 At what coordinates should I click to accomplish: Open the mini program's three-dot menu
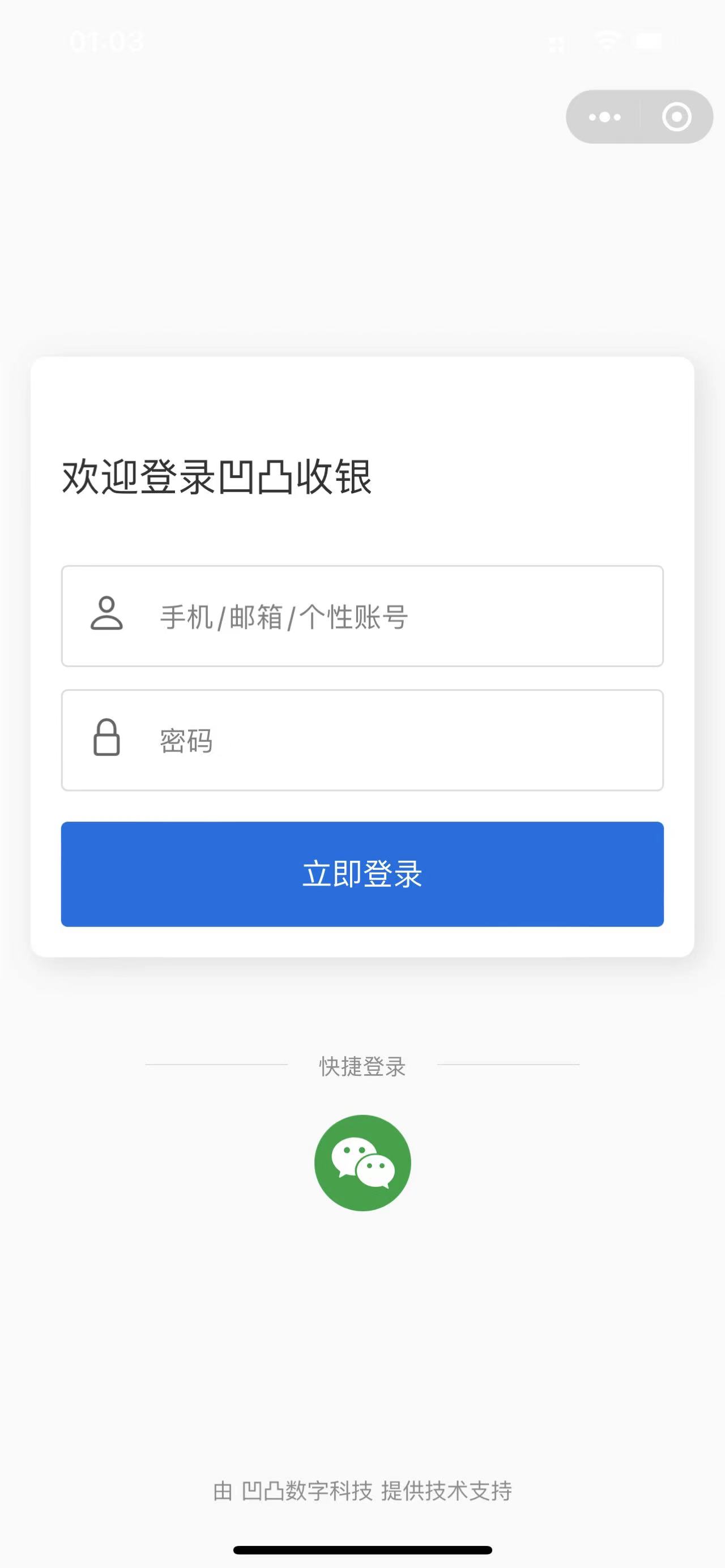tap(604, 117)
